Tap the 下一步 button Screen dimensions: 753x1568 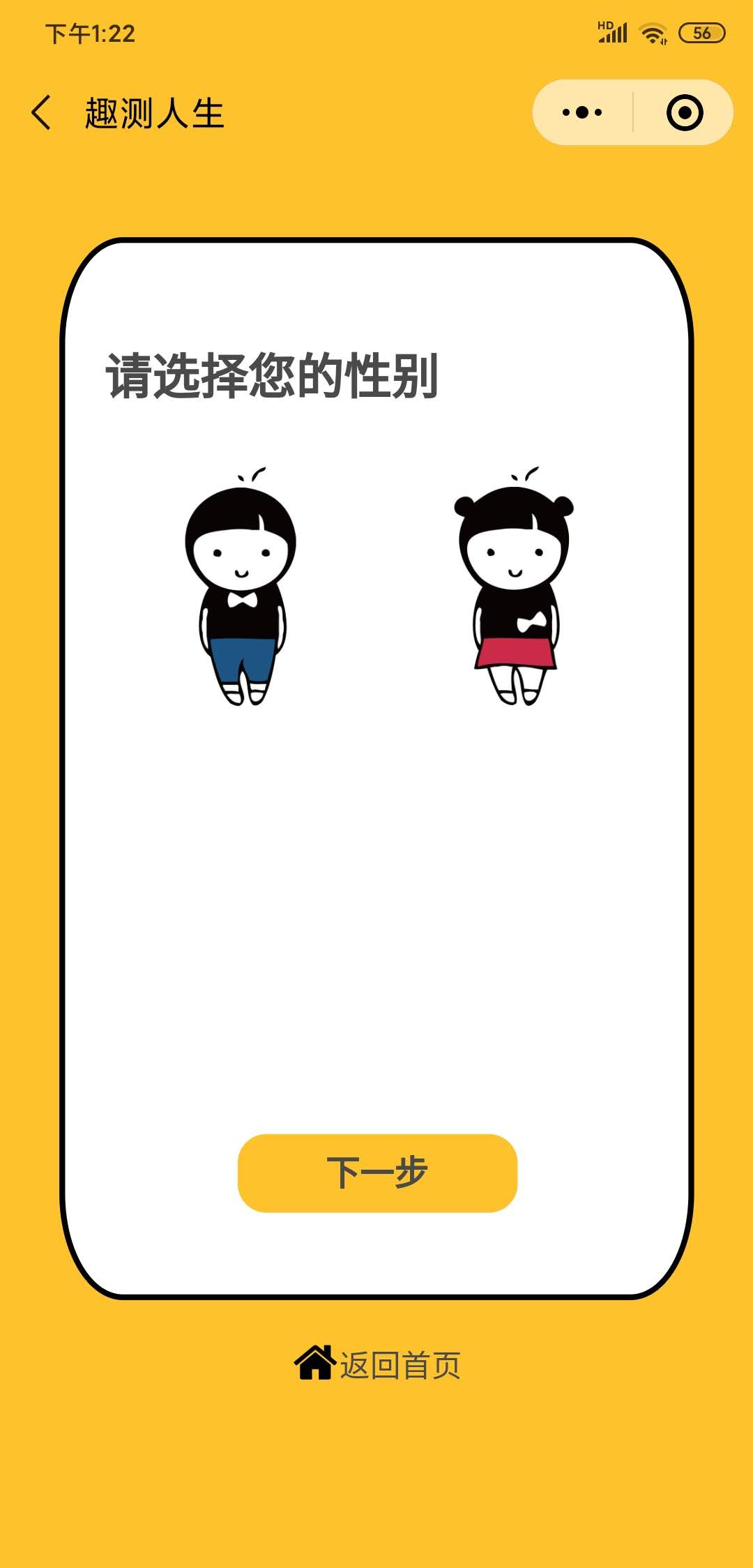(377, 1173)
